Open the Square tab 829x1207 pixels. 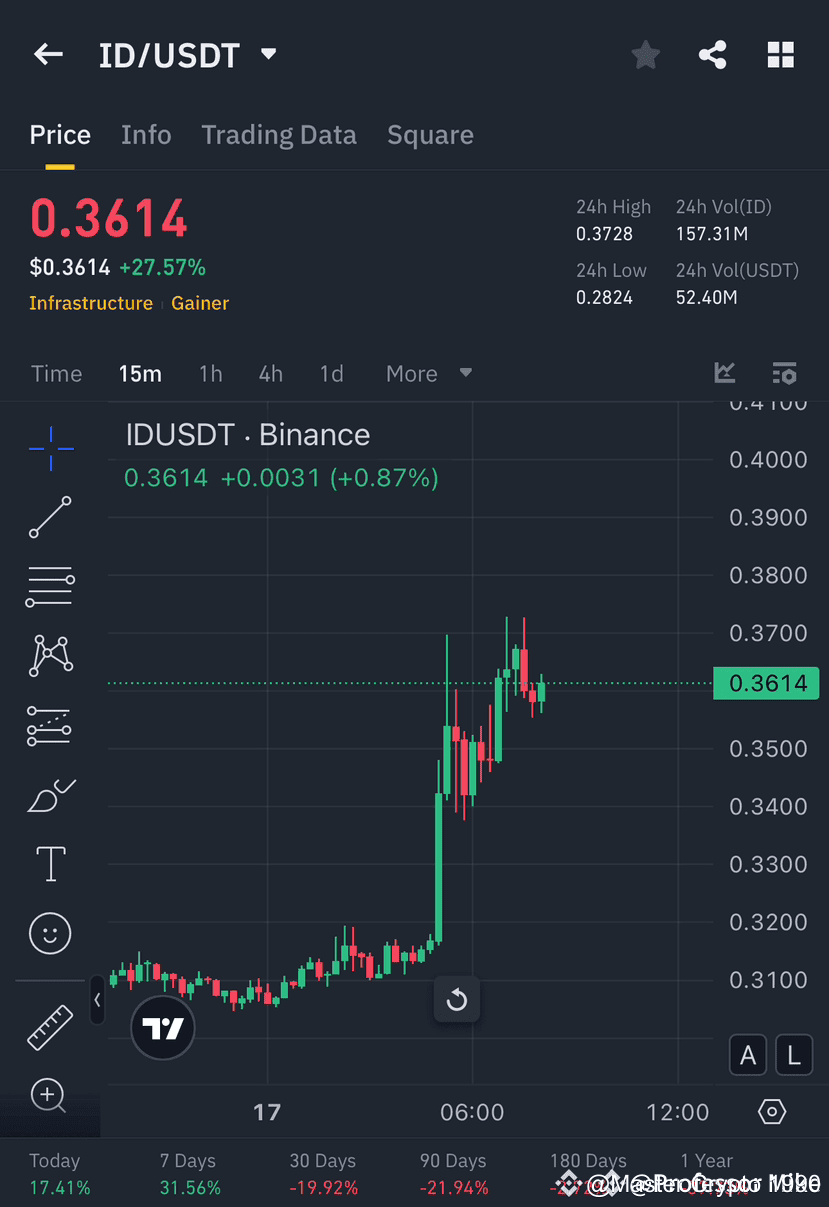(430, 135)
